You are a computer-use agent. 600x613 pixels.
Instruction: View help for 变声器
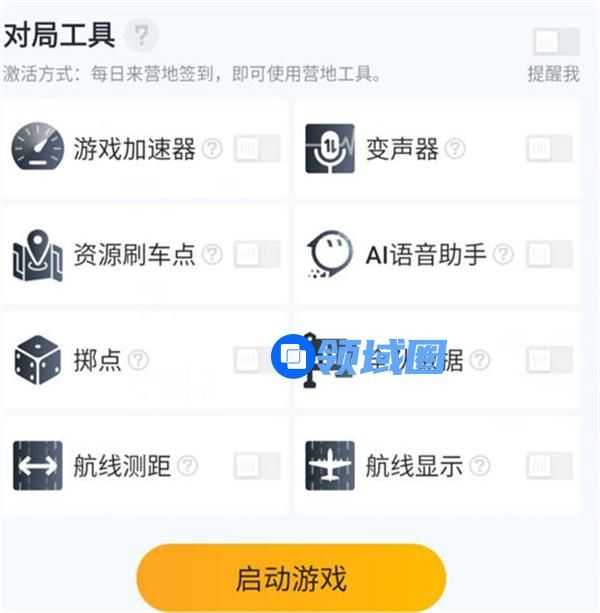455,149
